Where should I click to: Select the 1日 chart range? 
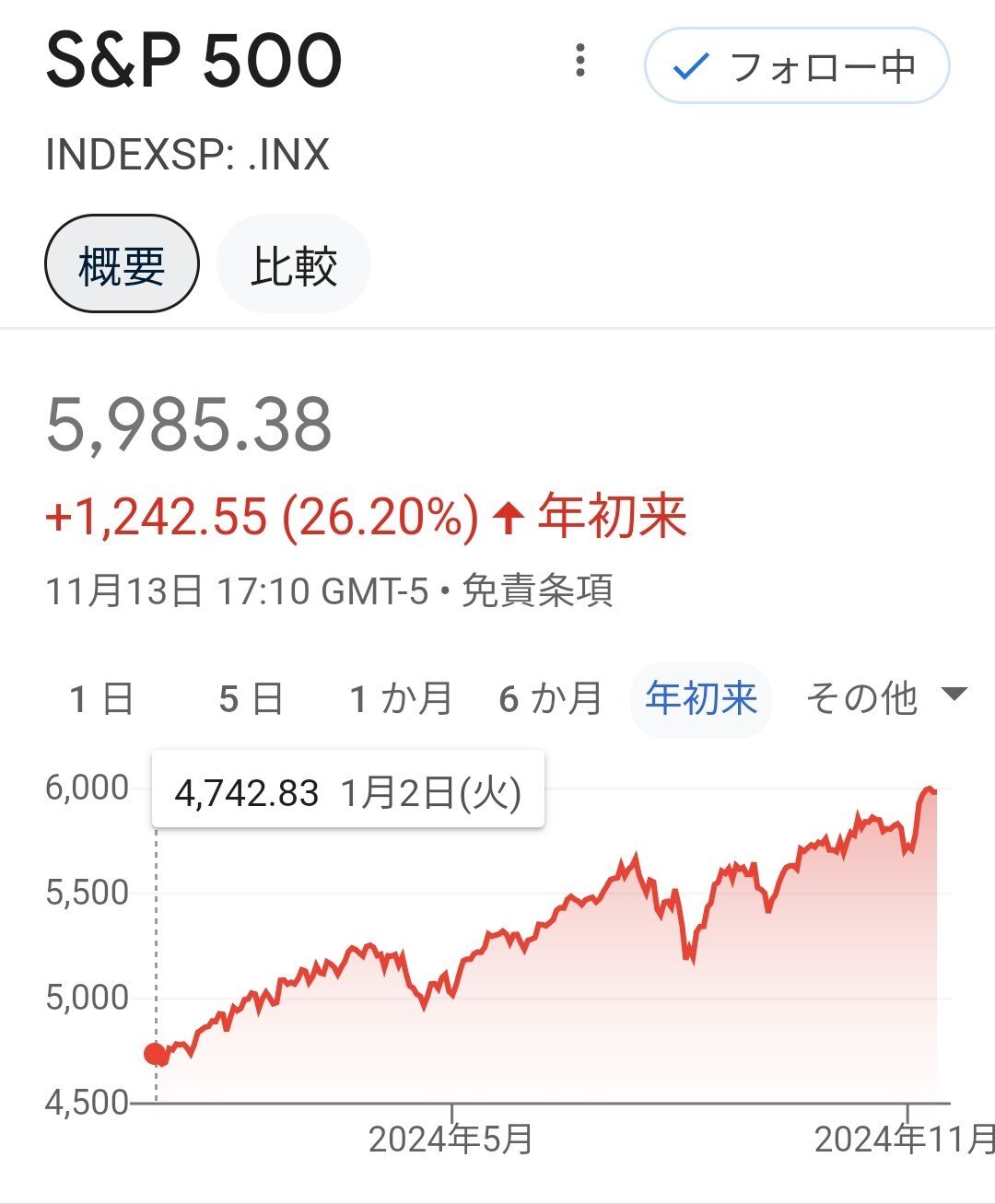(x=101, y=699)
